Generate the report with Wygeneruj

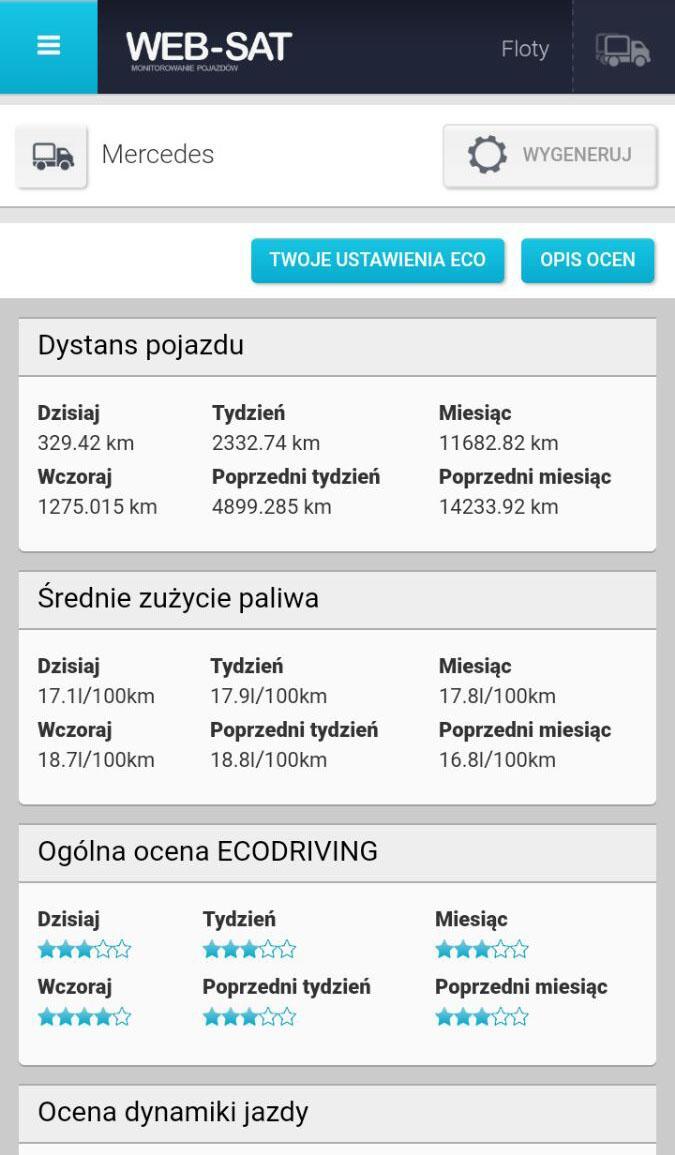550,155
